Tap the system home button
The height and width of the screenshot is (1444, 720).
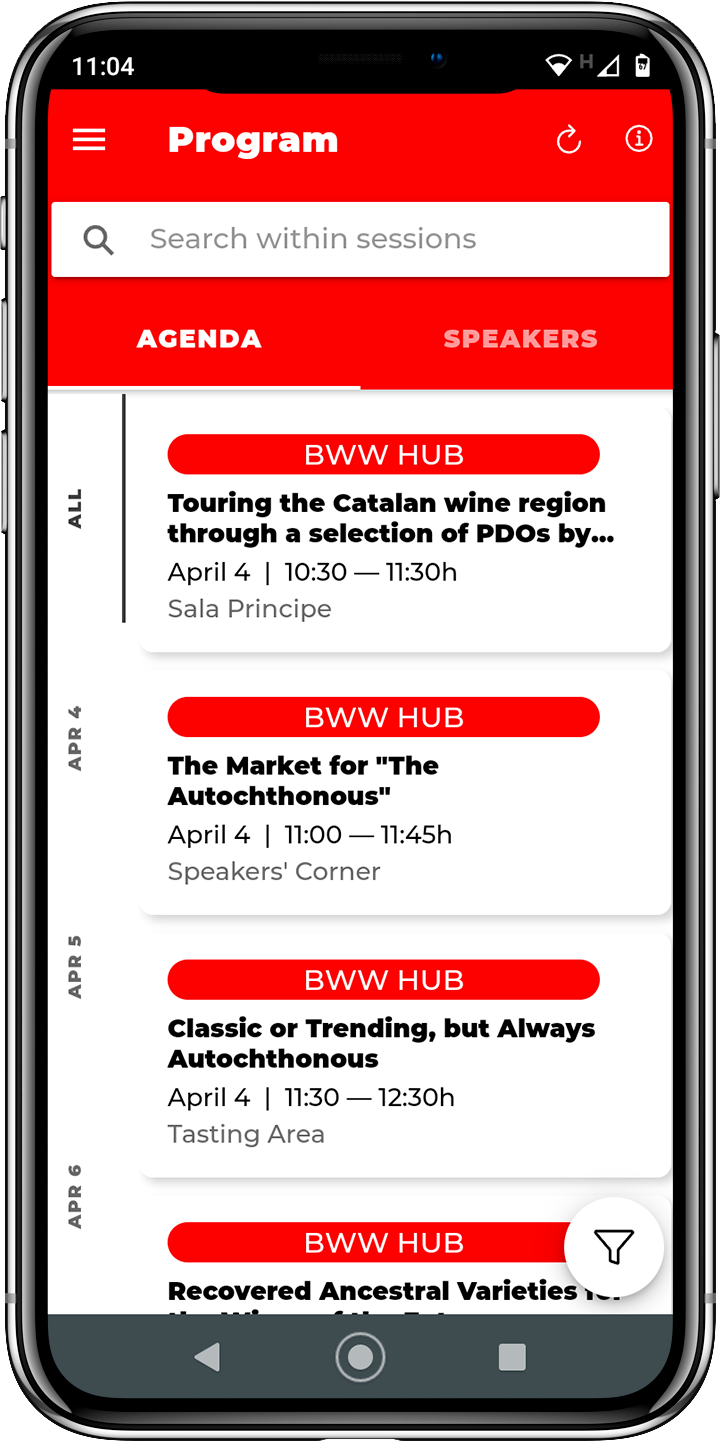[360, 1357]
